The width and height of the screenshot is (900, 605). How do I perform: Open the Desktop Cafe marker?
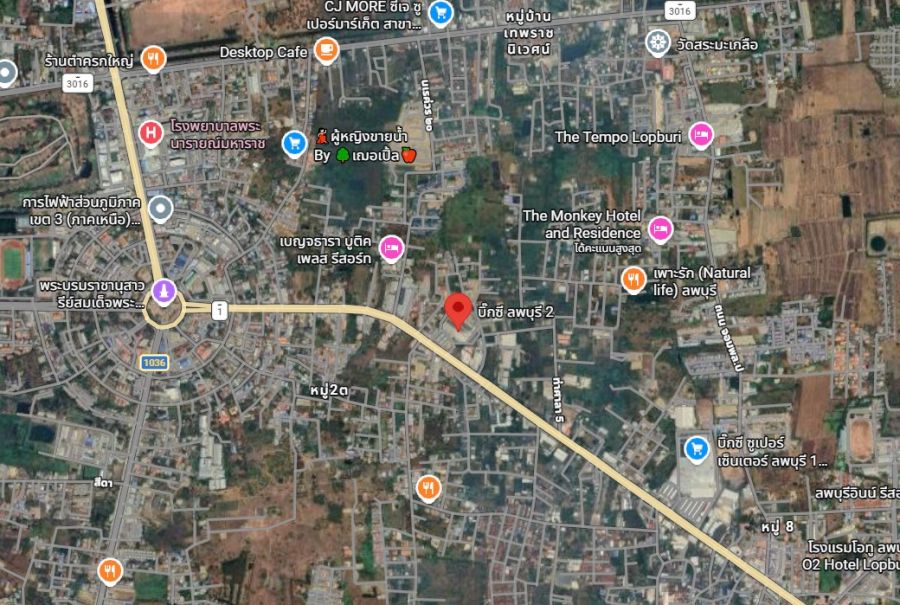pos(326,50)
